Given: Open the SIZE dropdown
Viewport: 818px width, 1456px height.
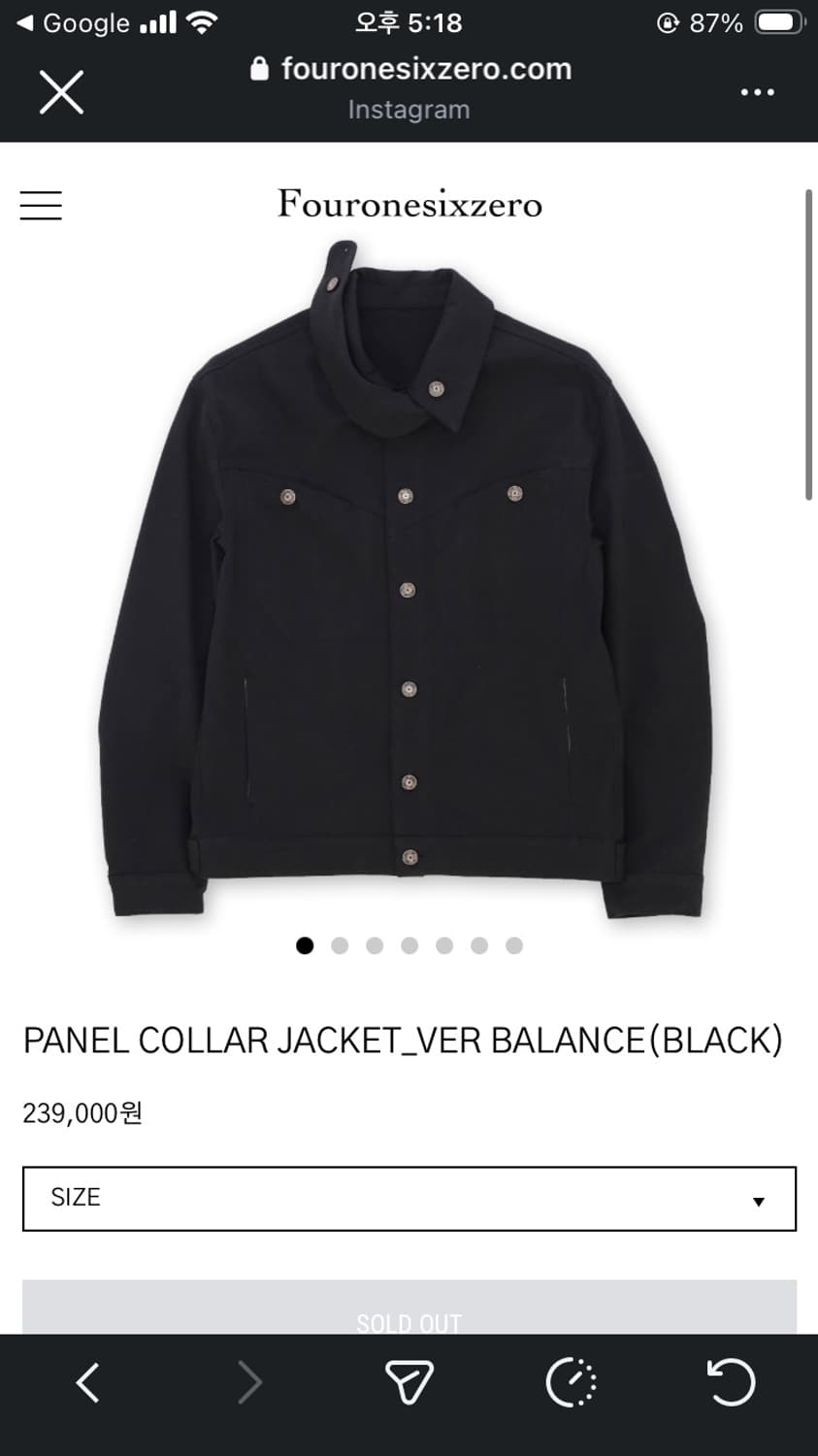Looking at the screenshot, I should coord(409,1199).
